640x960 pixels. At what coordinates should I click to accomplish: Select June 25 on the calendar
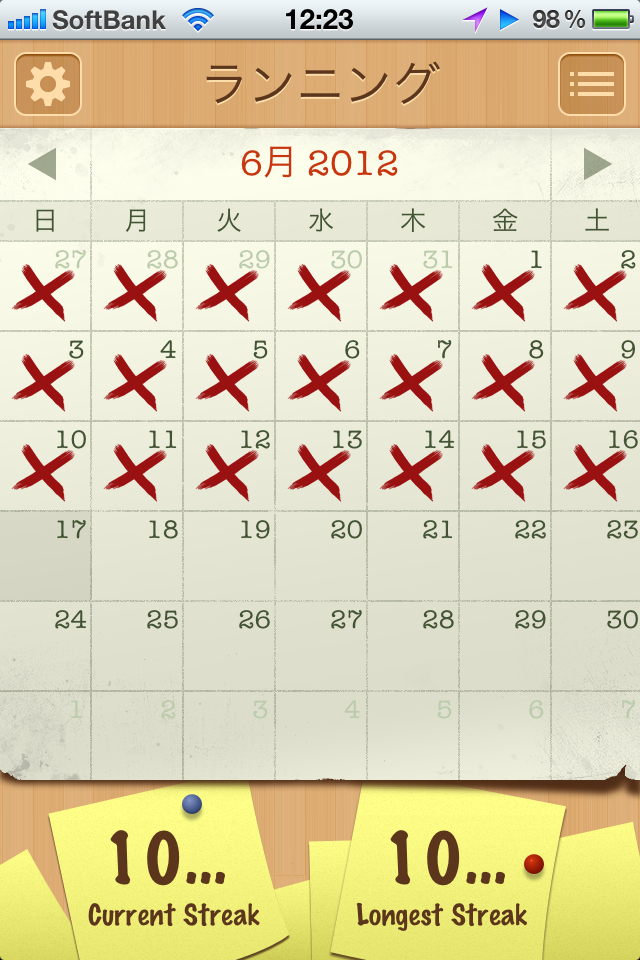point(137,646)
